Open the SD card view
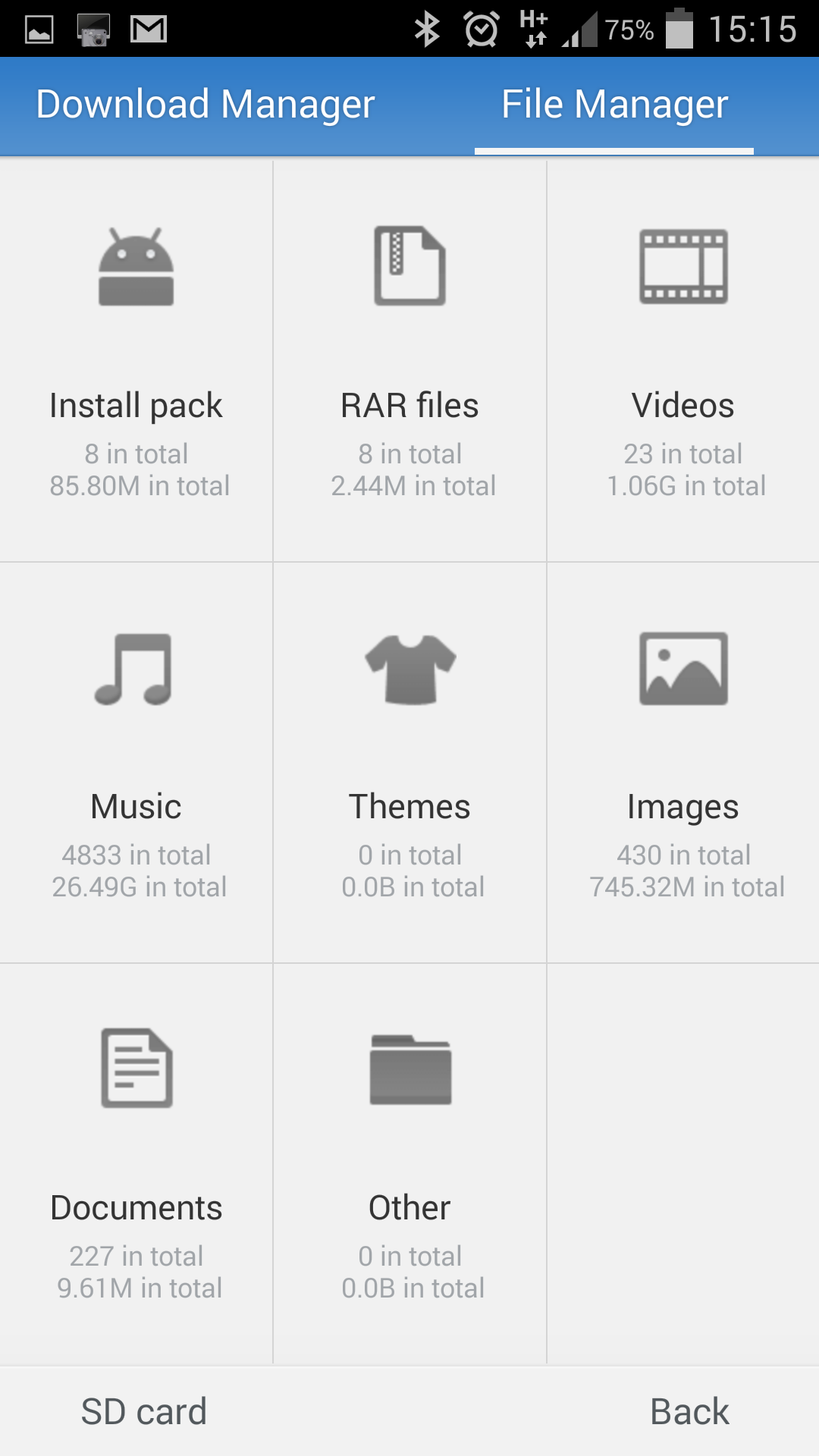This screenshot has width=819, height=1456. [x=144, y=1410]
